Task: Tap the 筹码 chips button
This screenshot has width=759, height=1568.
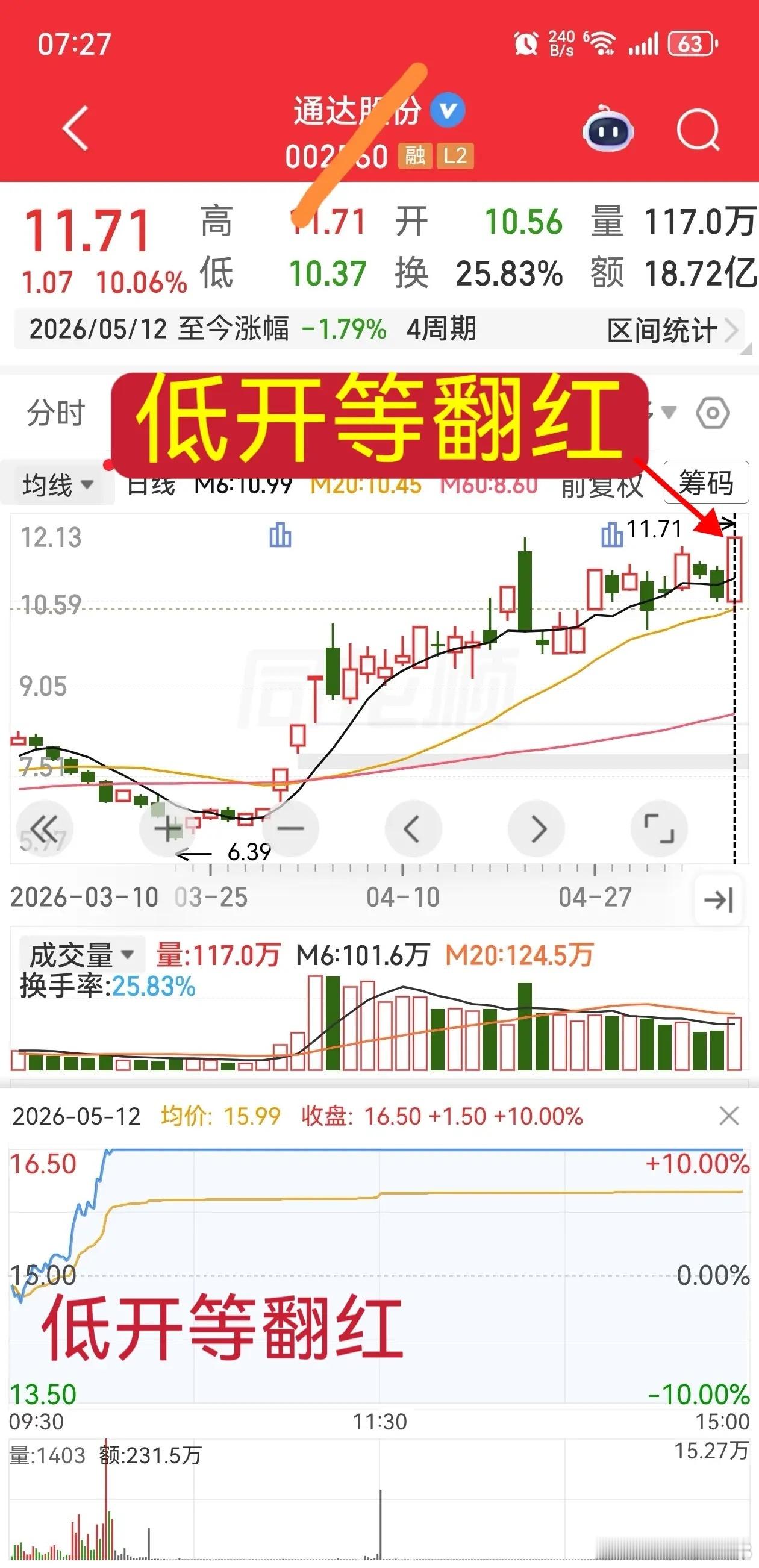Action: click(x=706, y=483)
